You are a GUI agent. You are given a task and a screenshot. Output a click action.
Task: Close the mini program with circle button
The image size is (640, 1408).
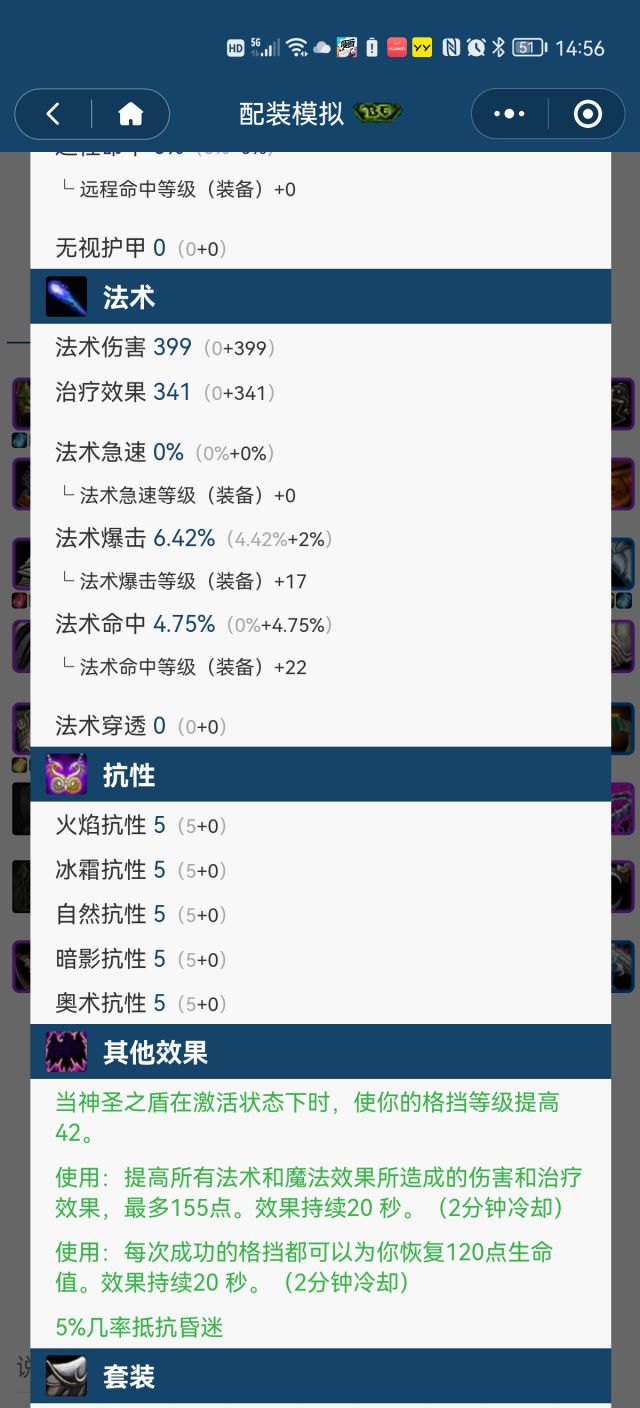coord(587,114)
